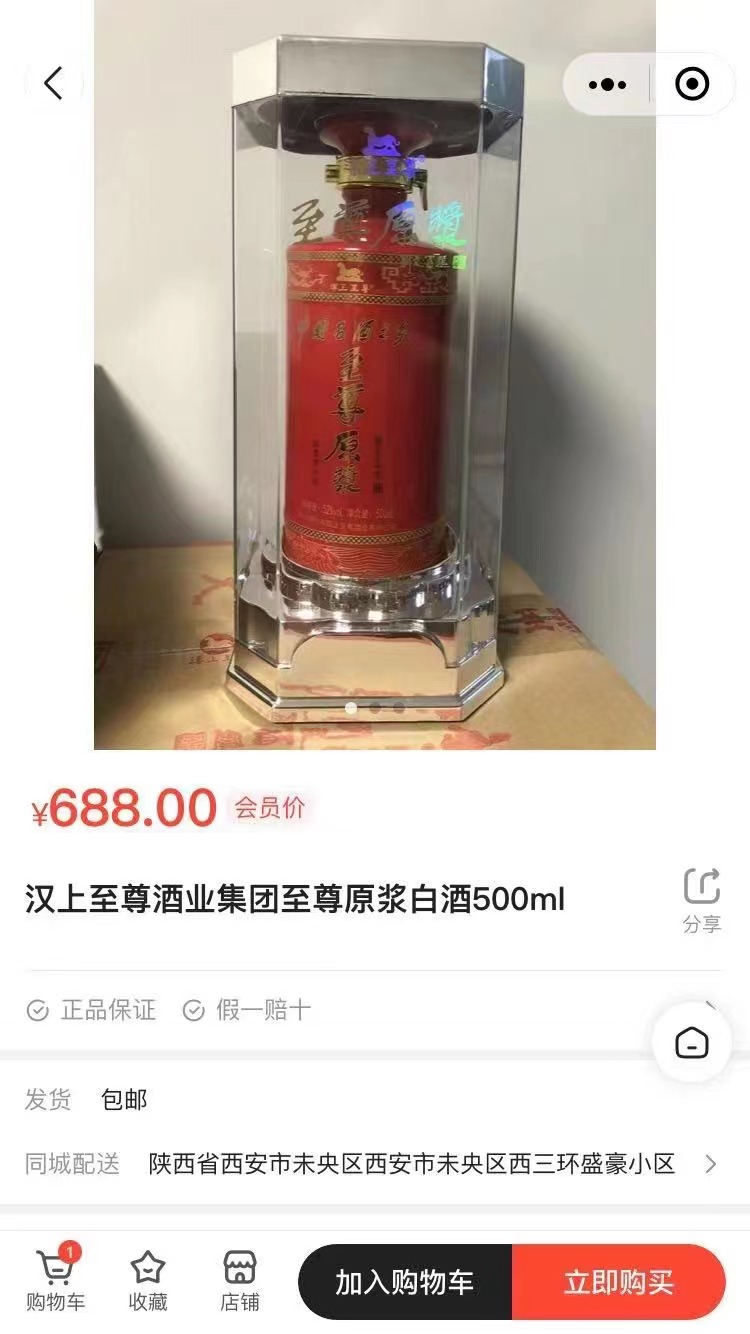Share this product via 分享

tap(702, 900)
